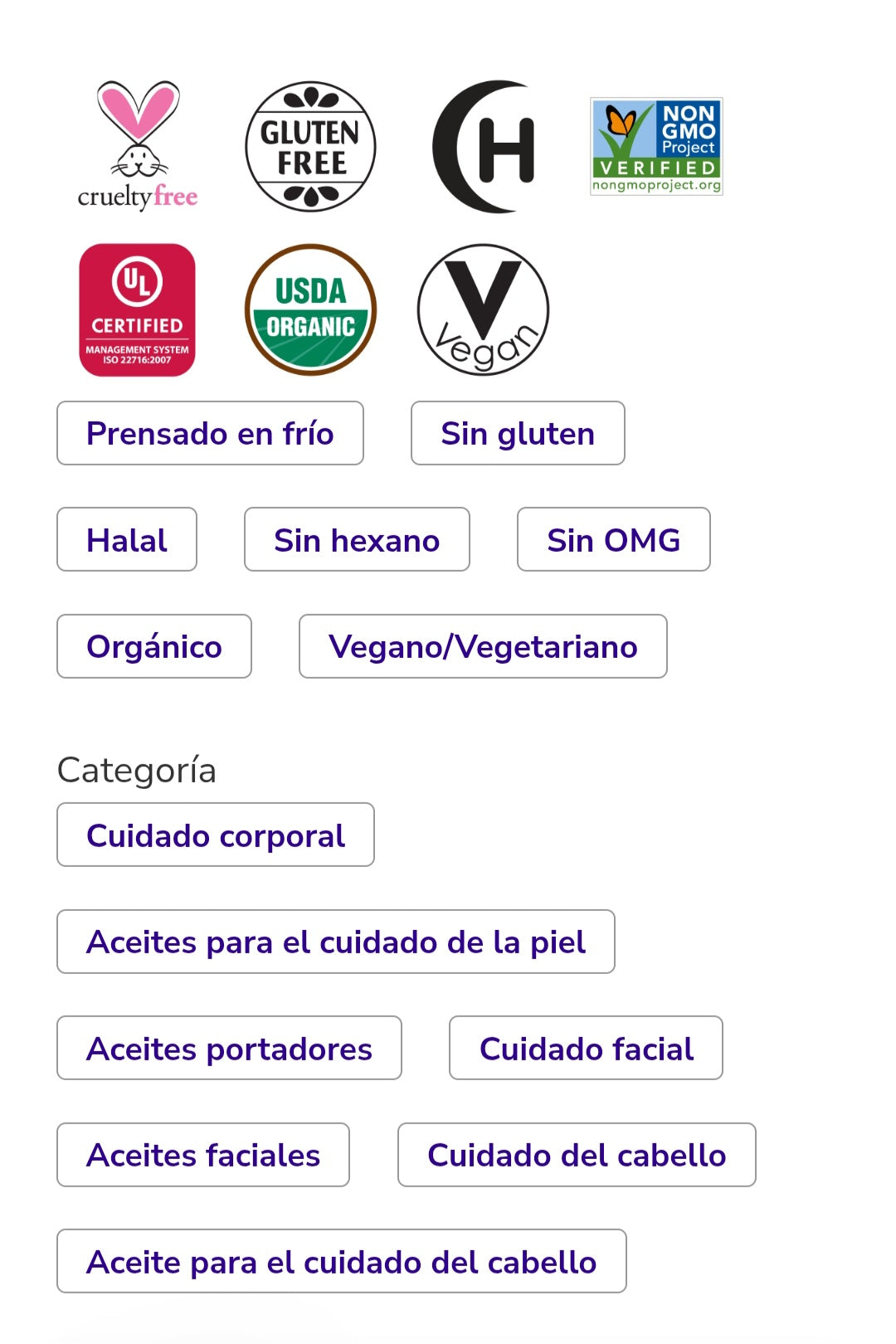
Task: Select the Prensado en frío filter
Action: point(209,433)
